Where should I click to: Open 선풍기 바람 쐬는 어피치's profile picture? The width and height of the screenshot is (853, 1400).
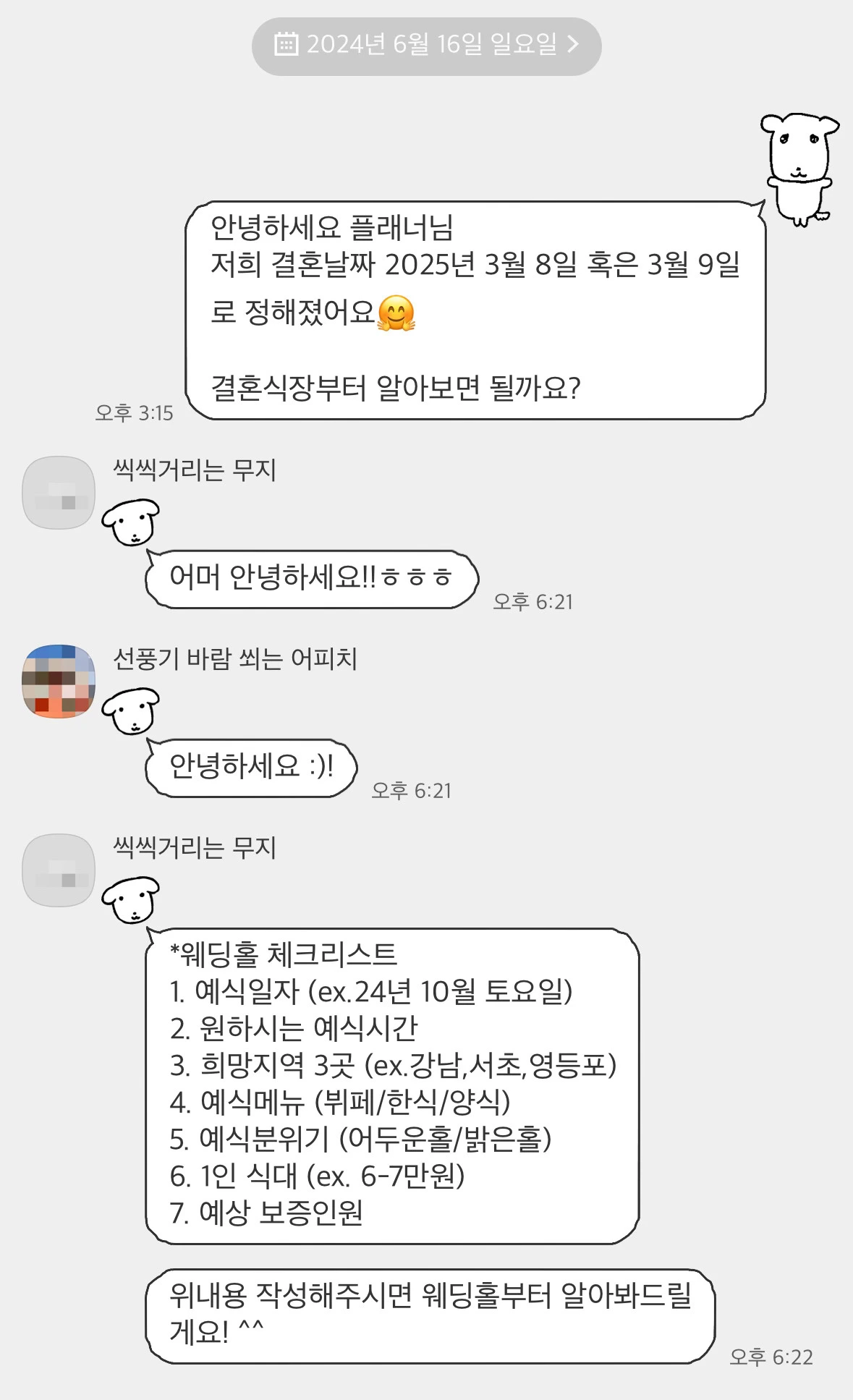(x=59, y=681)
